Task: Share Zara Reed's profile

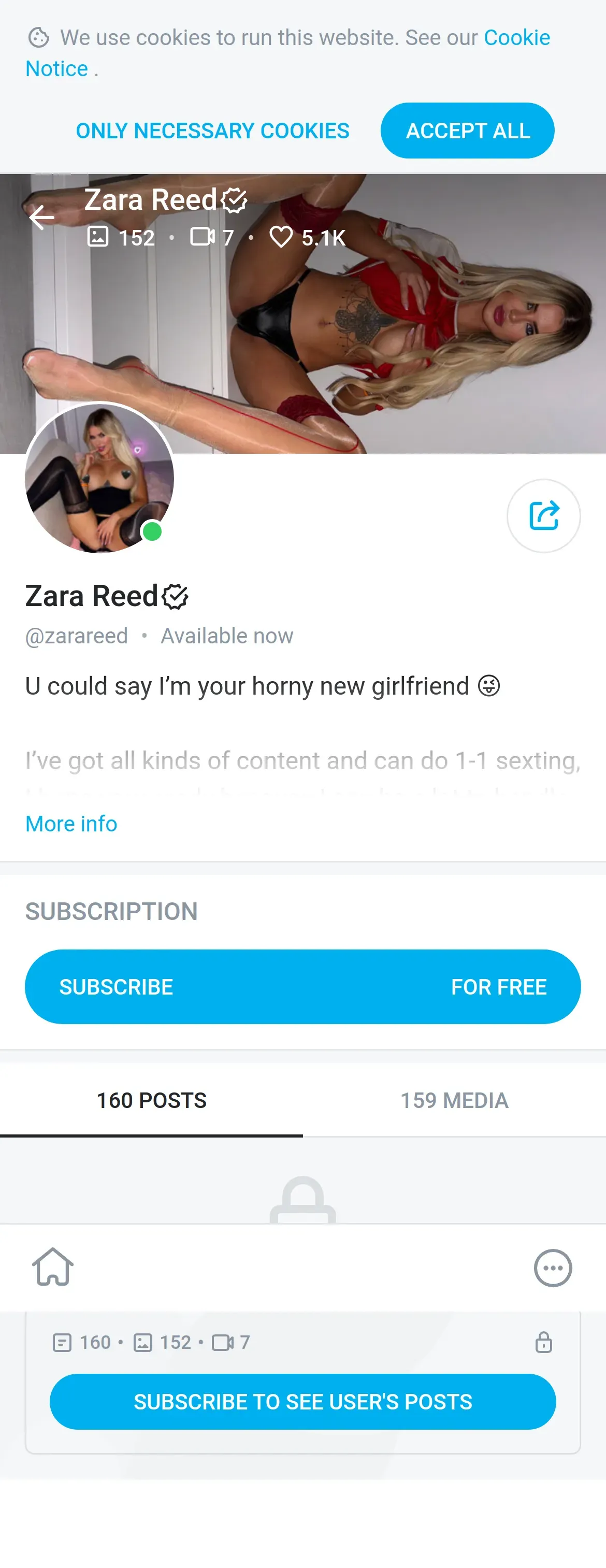Action: pos(543,515)
